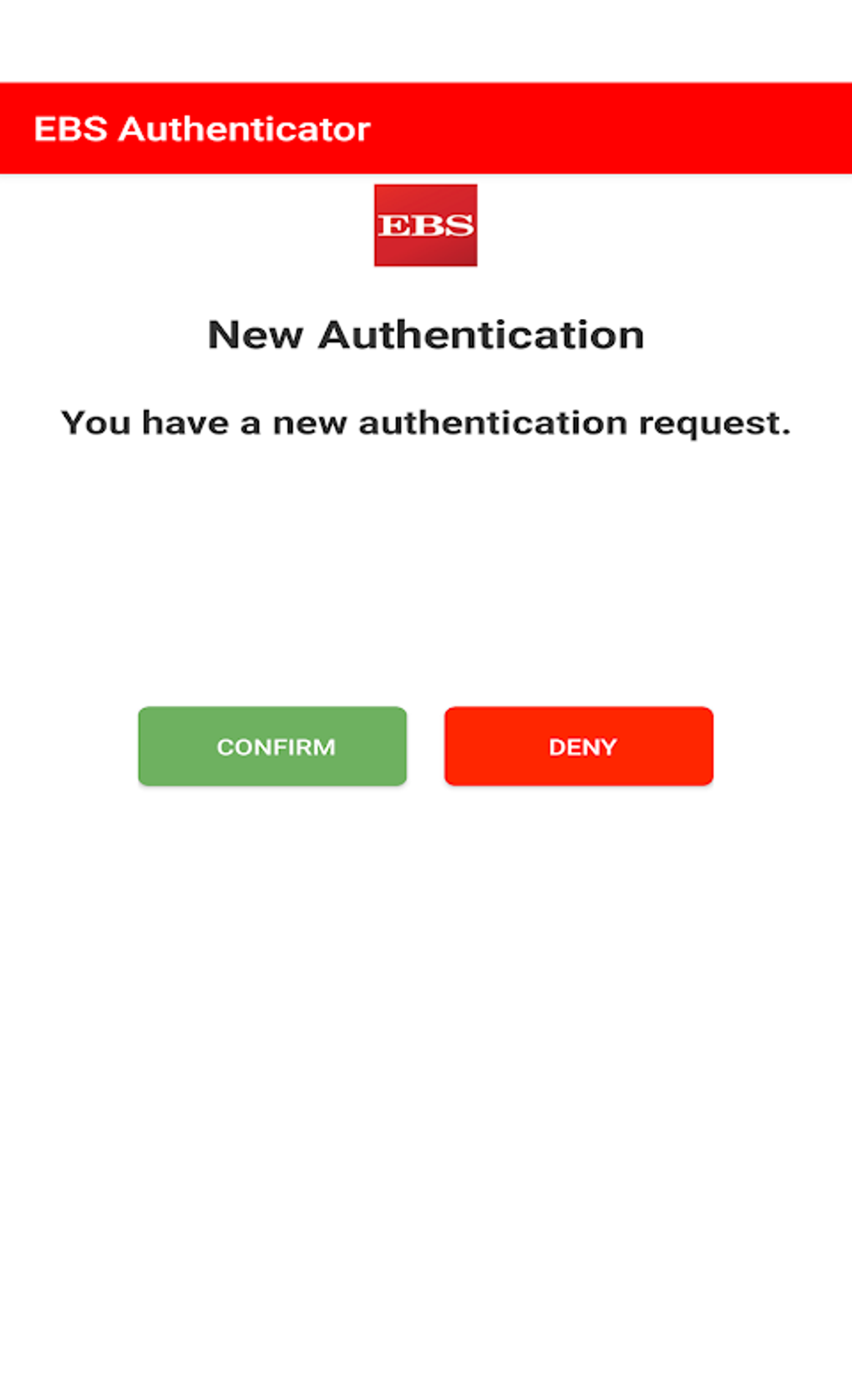Reject the authentication by clicking DENY
Screen dimensions: 852x1400
click(x=580, y=745)
